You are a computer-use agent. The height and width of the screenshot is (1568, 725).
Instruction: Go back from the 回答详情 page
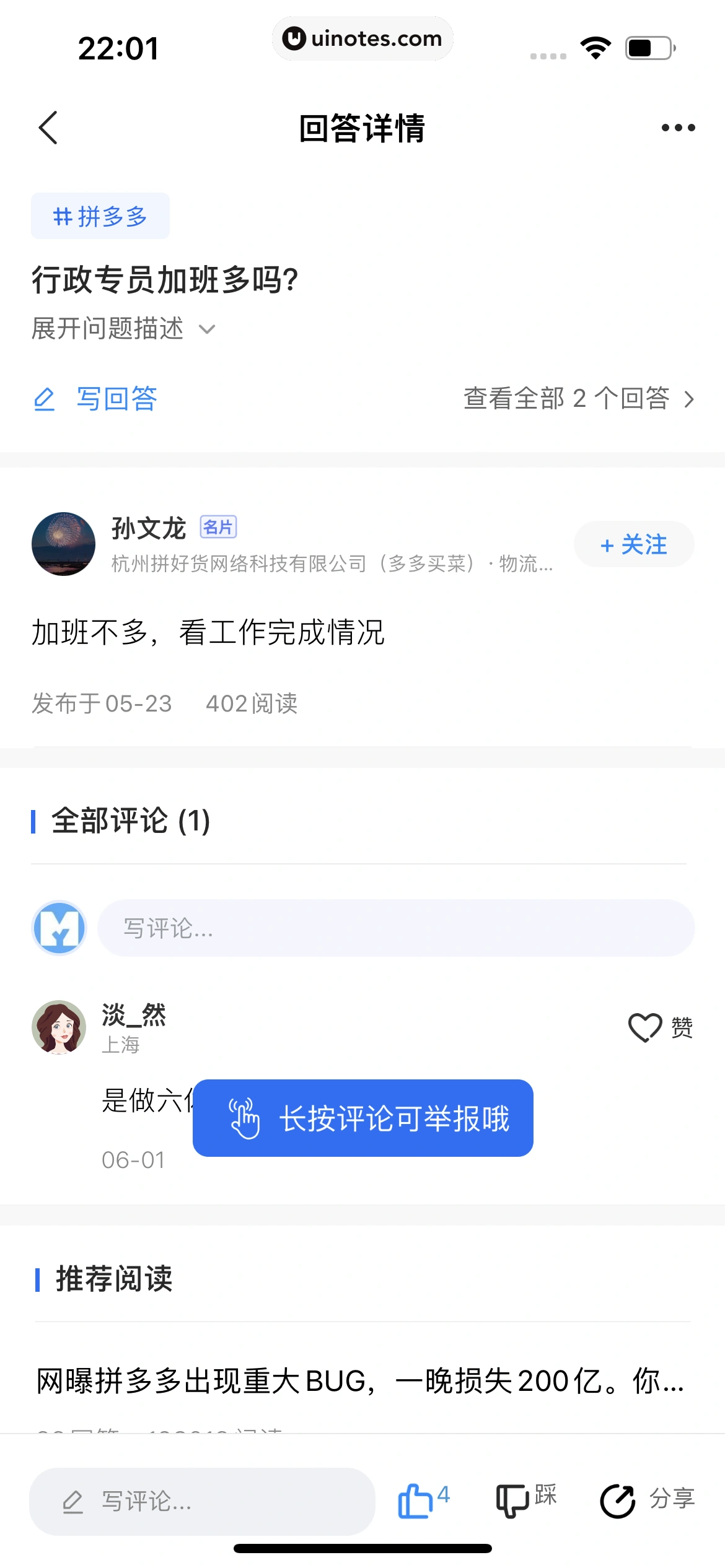(48, 128)
